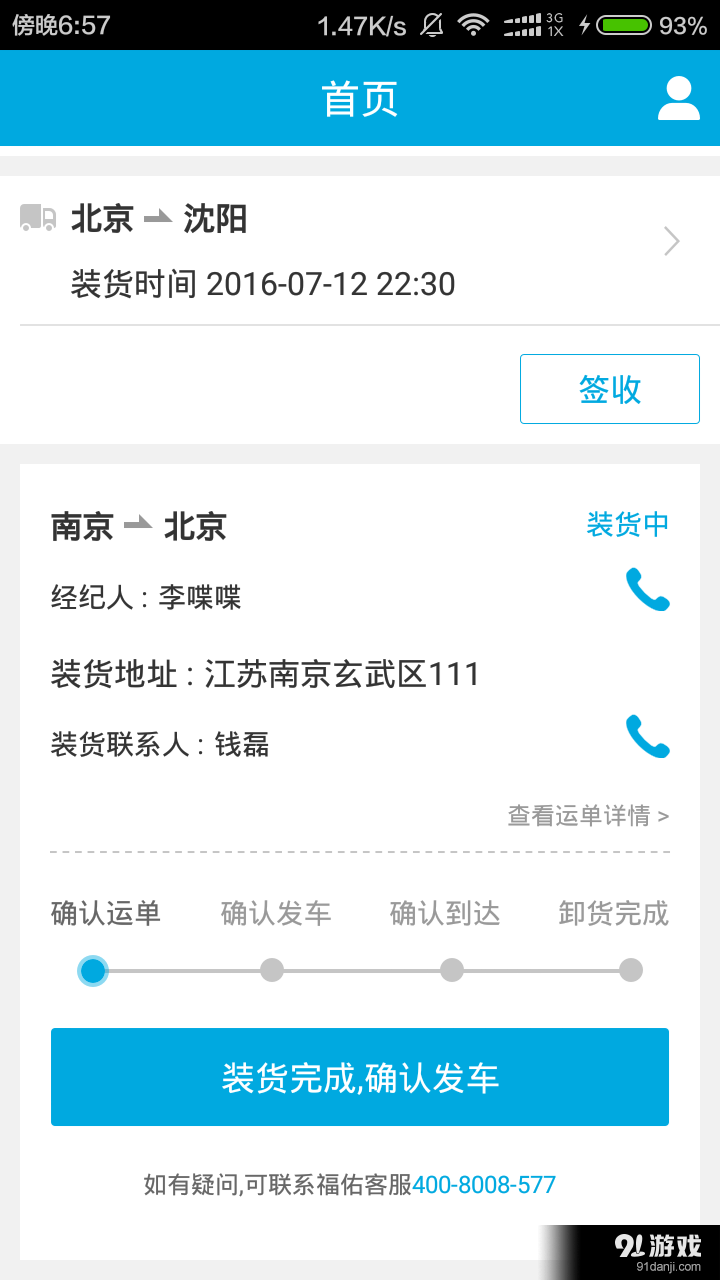Select the 确认发车 progress step dot

pyautogui.click(x=272, y=970)
